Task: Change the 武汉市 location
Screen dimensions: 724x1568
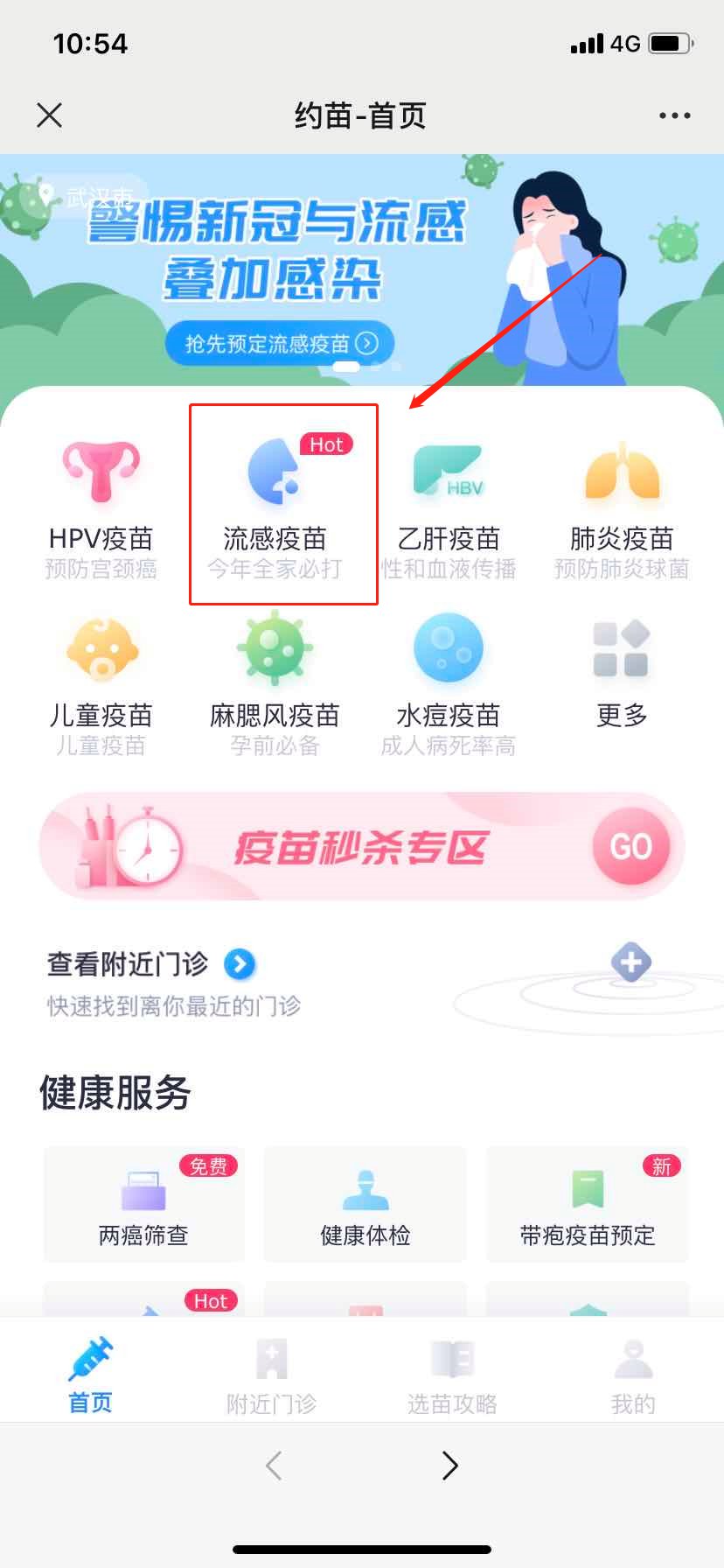Action: point(87,196)
